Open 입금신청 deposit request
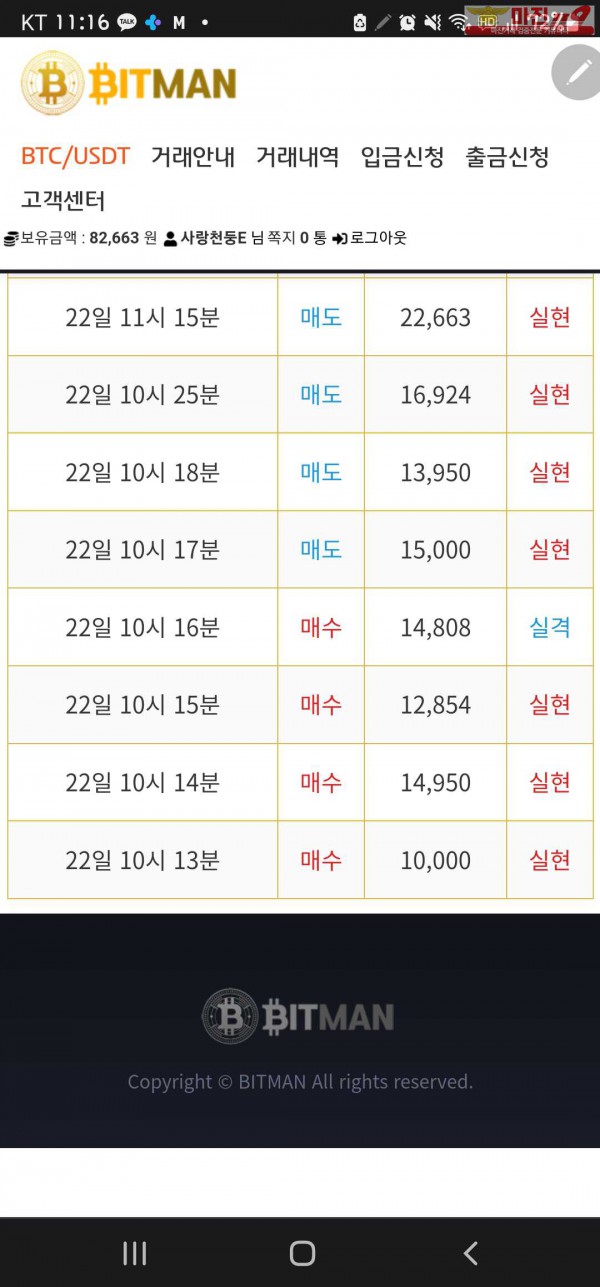 tap(402, 157)
